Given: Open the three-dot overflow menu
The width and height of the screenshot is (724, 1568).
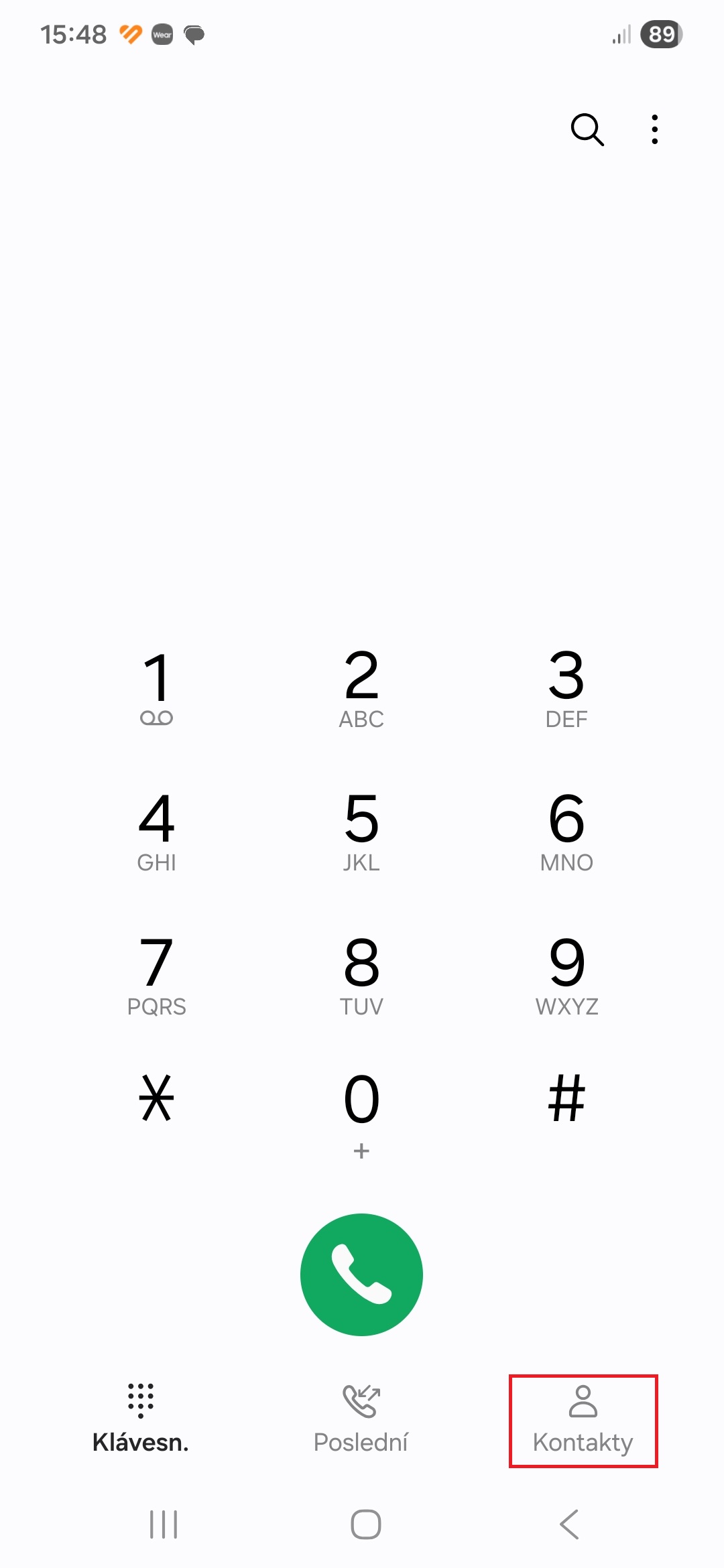Looking at the screenshot, I should tap(655, 129).
